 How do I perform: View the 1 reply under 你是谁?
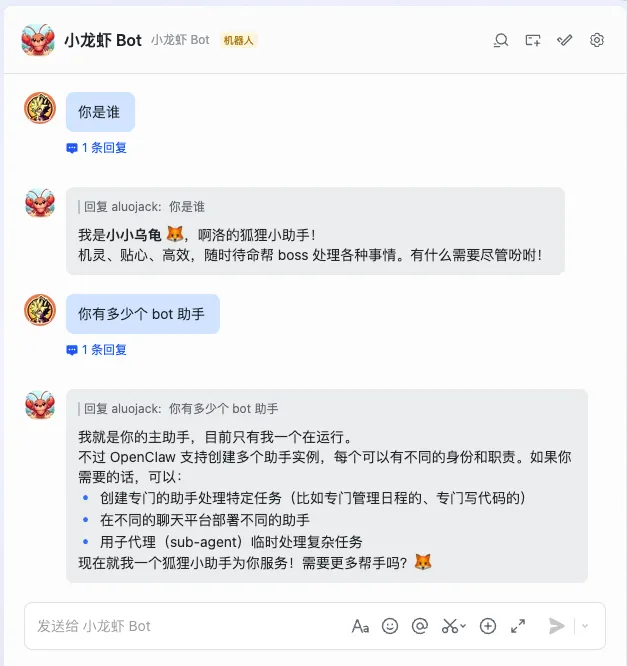click(97, 148)
